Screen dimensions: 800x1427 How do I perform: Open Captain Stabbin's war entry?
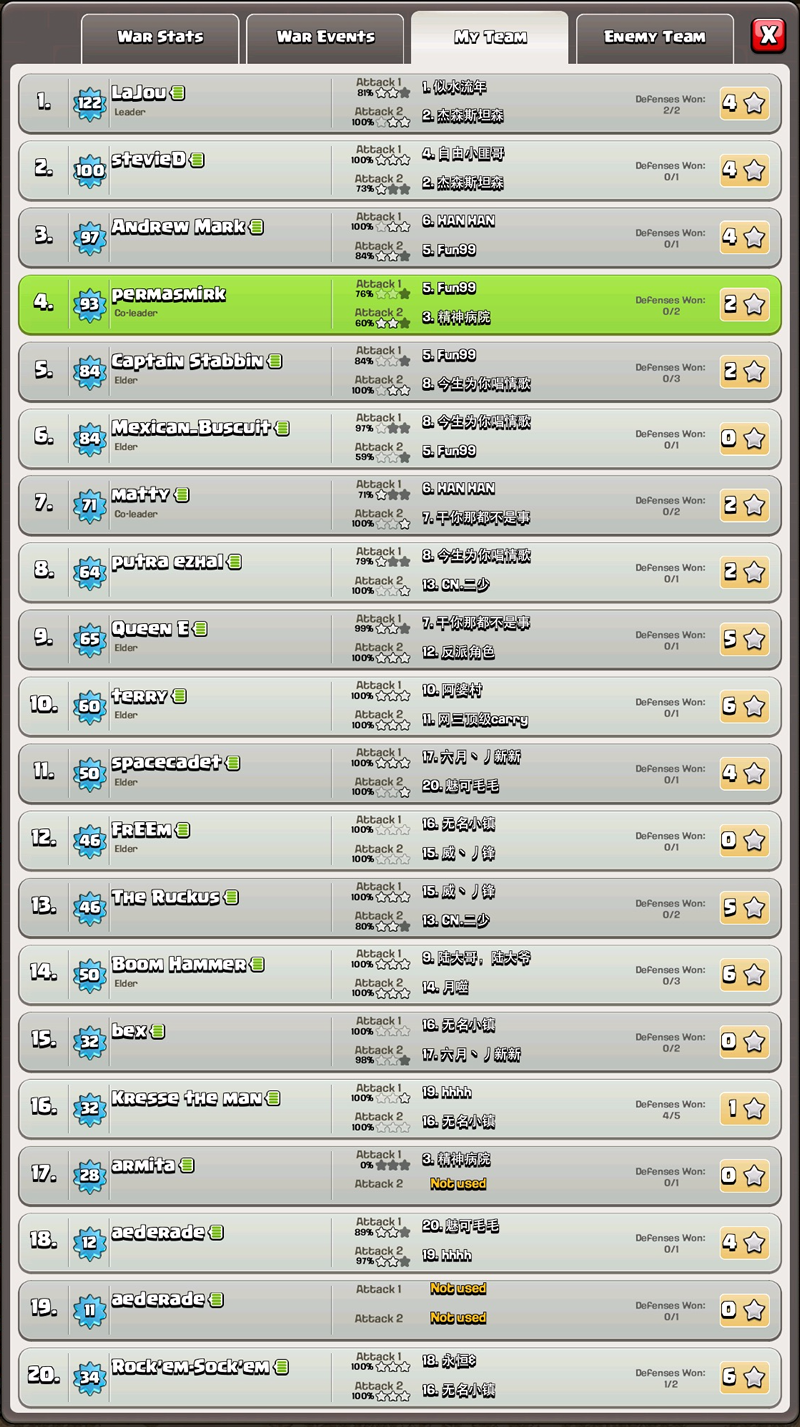click(x=400, y=371)
